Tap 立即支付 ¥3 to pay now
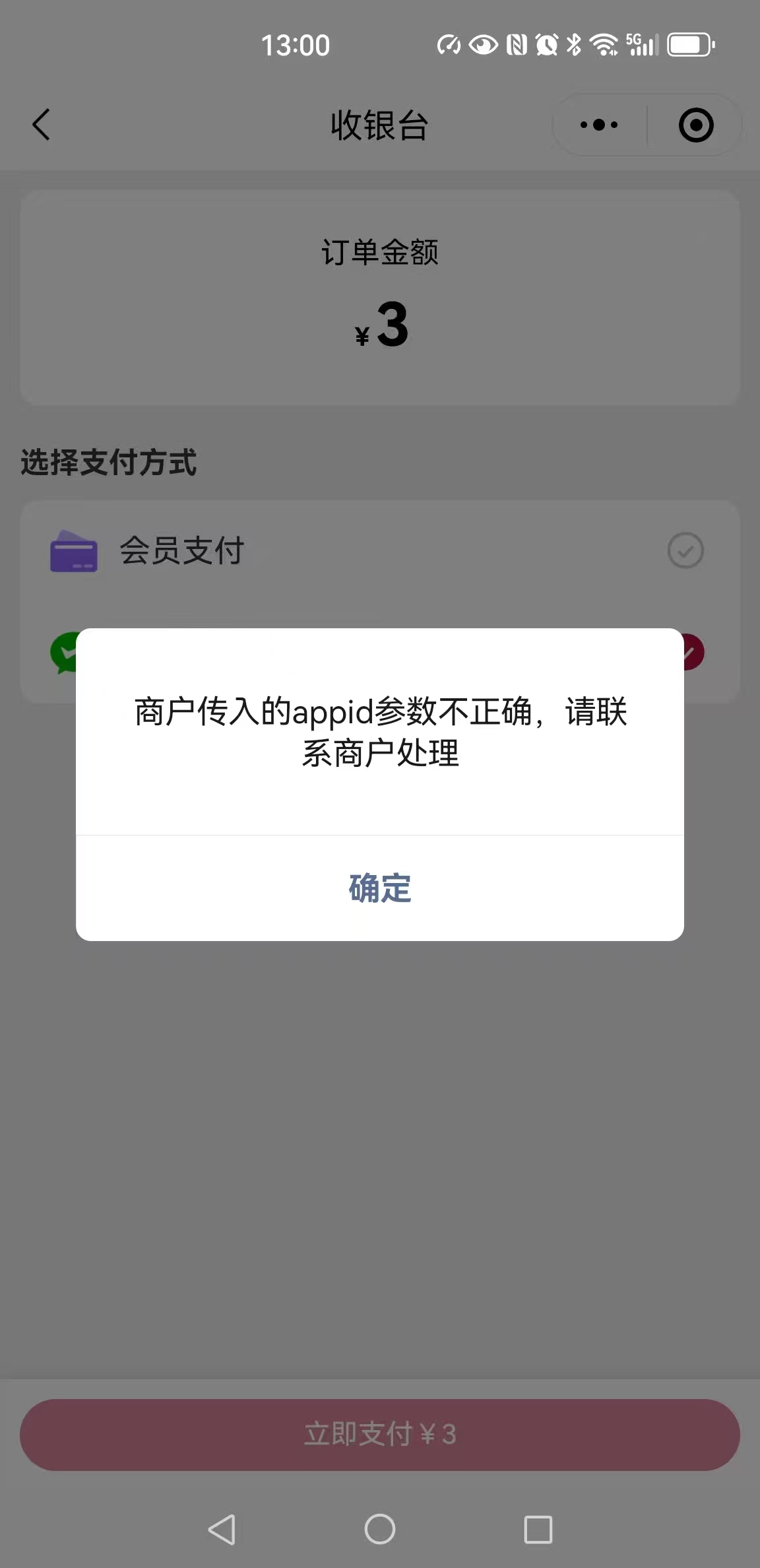The width and height of the screenshot is (760, 1568). point(380,1434)
